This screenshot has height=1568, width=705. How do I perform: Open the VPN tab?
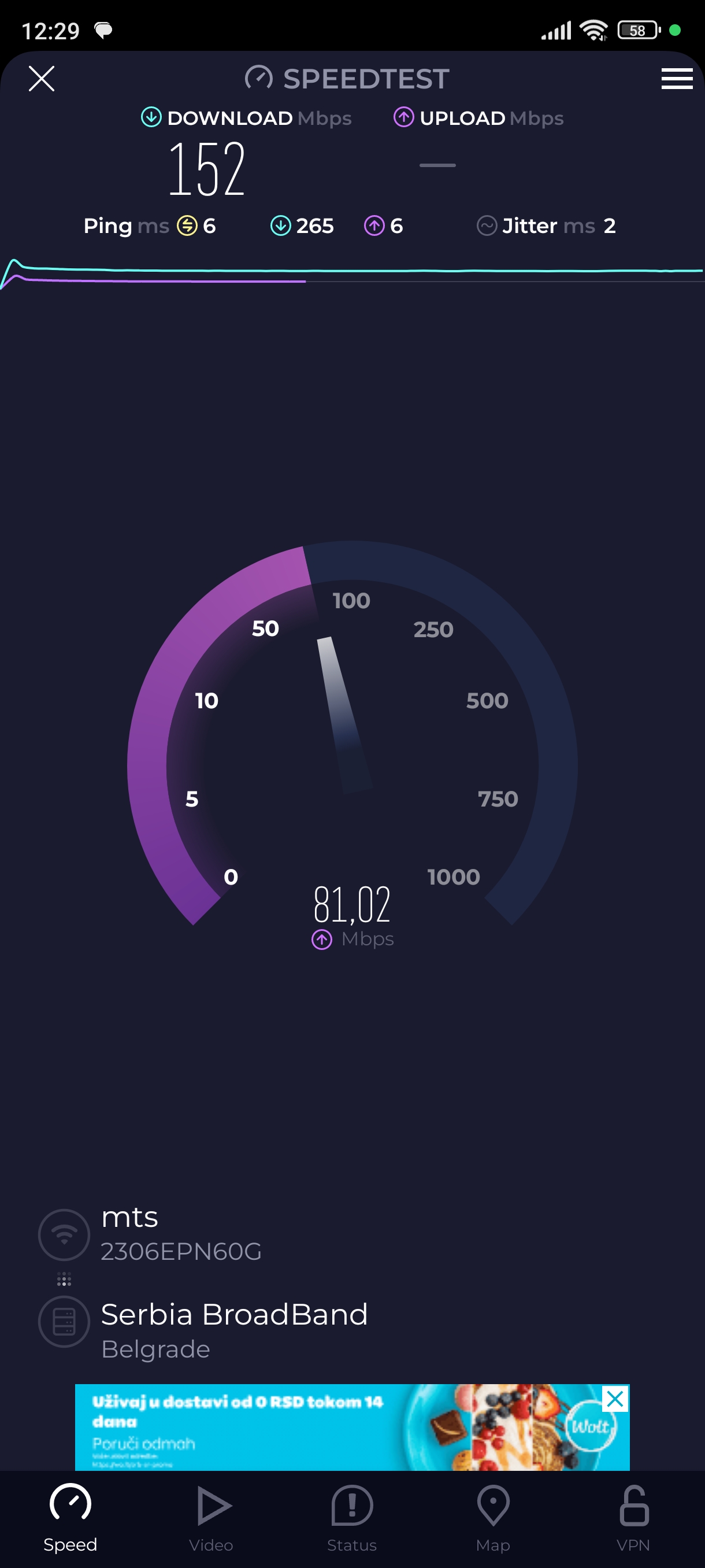633,1518
